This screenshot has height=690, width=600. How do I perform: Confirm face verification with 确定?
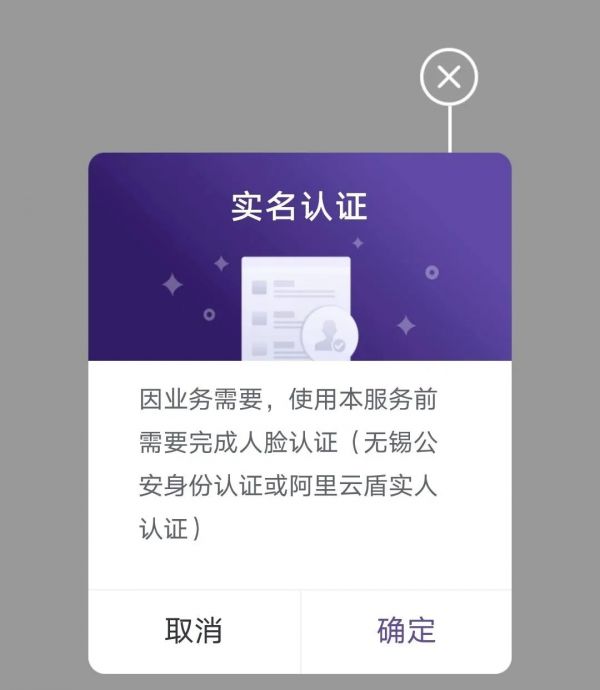(406, 631)
